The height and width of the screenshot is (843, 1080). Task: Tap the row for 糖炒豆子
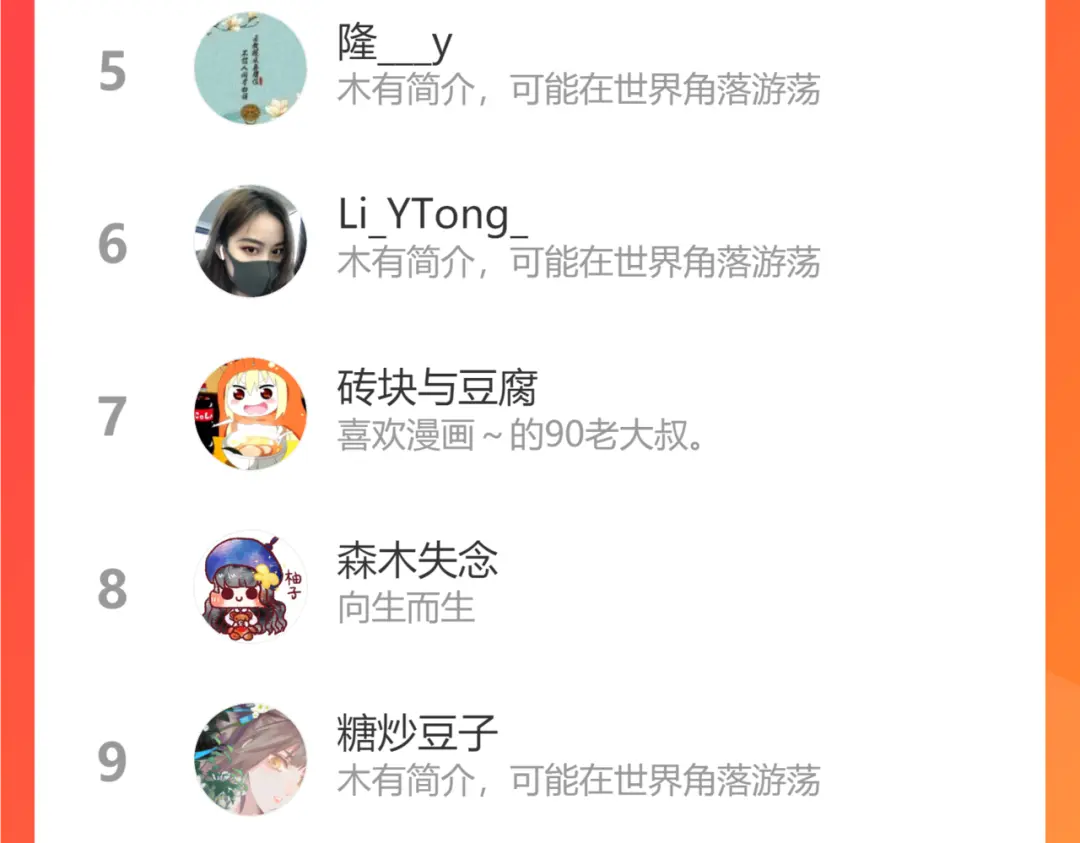click(540, 759)
